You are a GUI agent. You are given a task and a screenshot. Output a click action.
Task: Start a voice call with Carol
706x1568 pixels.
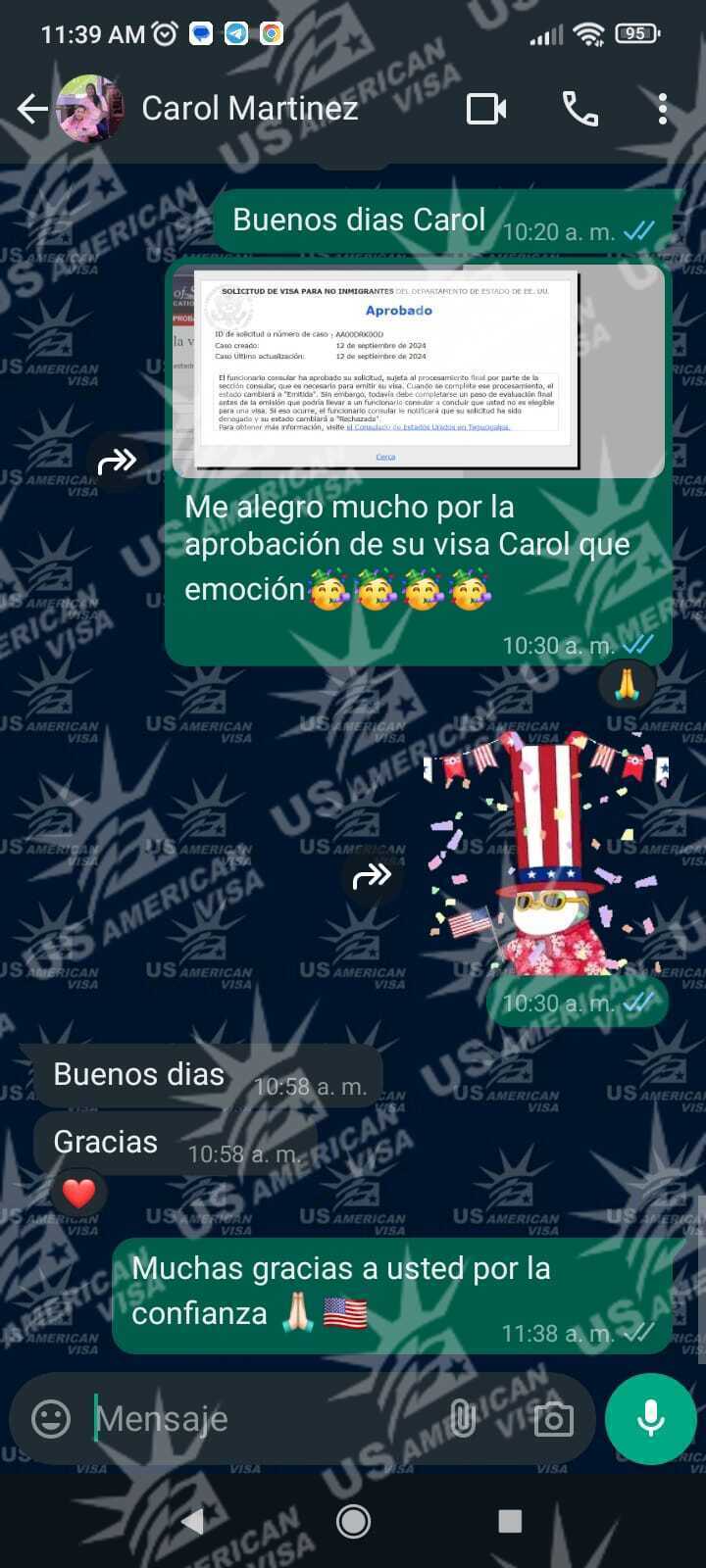pos(580,109)
